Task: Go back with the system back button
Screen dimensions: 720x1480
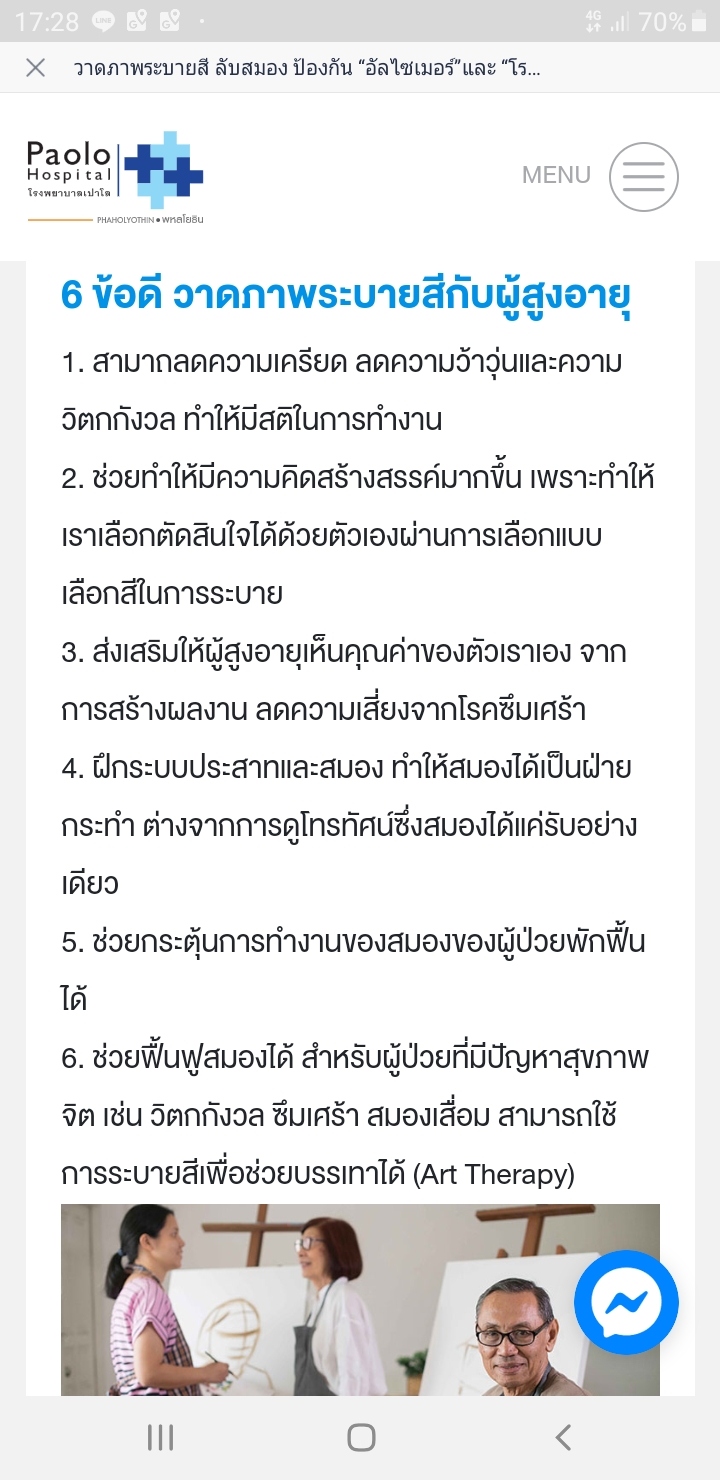Action: 563,1438
